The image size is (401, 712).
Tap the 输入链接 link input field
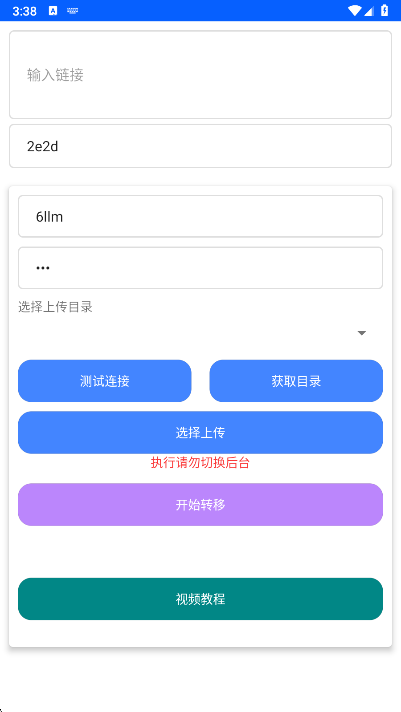click(x=200, y=75)
